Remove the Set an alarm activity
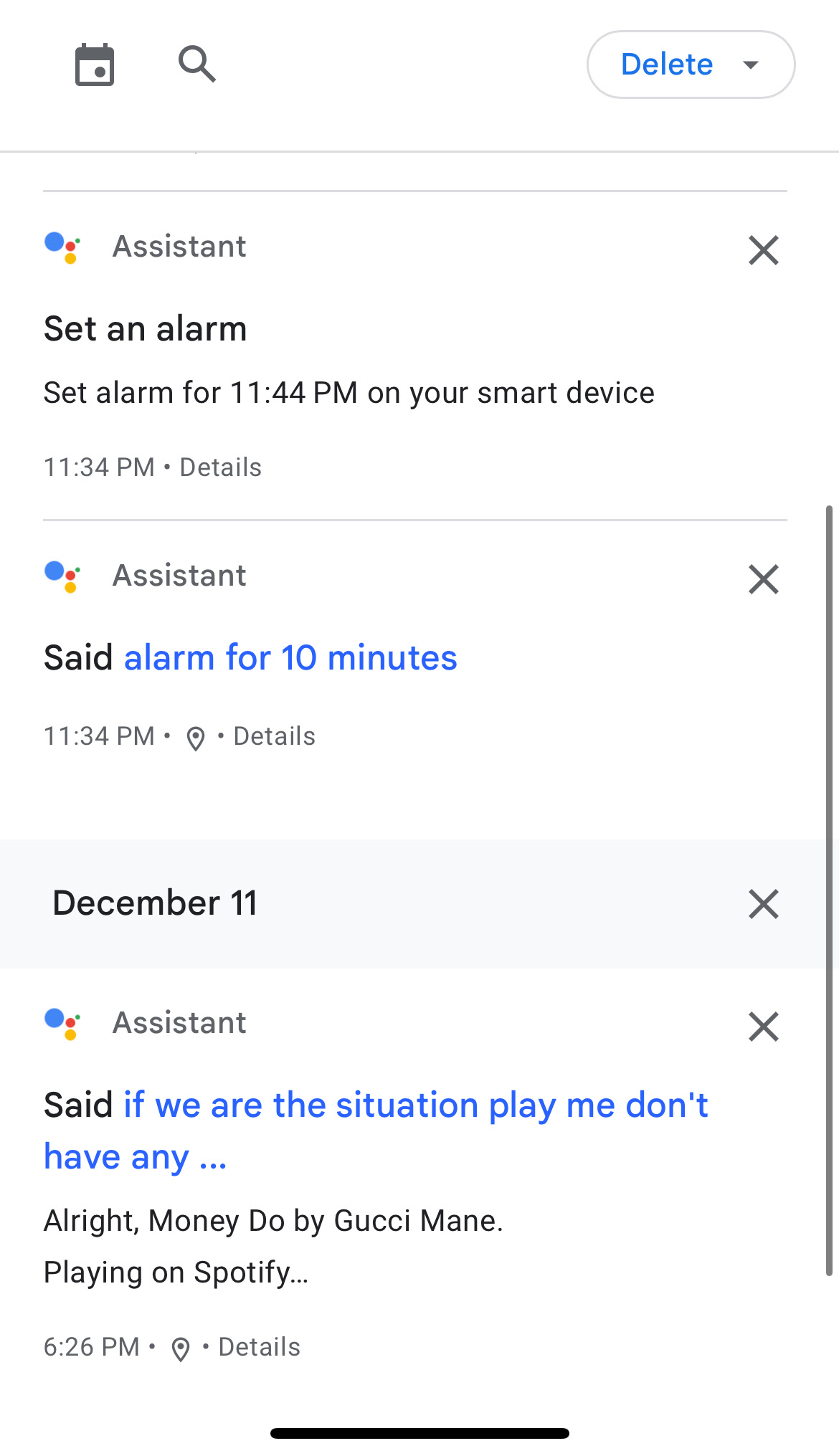 coord(763,250)
